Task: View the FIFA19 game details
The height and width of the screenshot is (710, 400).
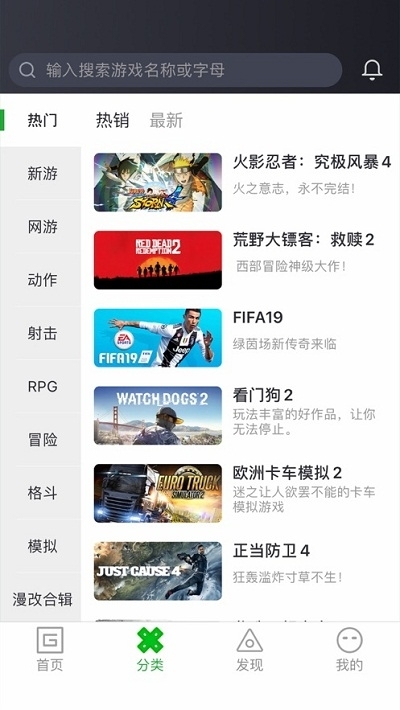Action: [242, 338]
